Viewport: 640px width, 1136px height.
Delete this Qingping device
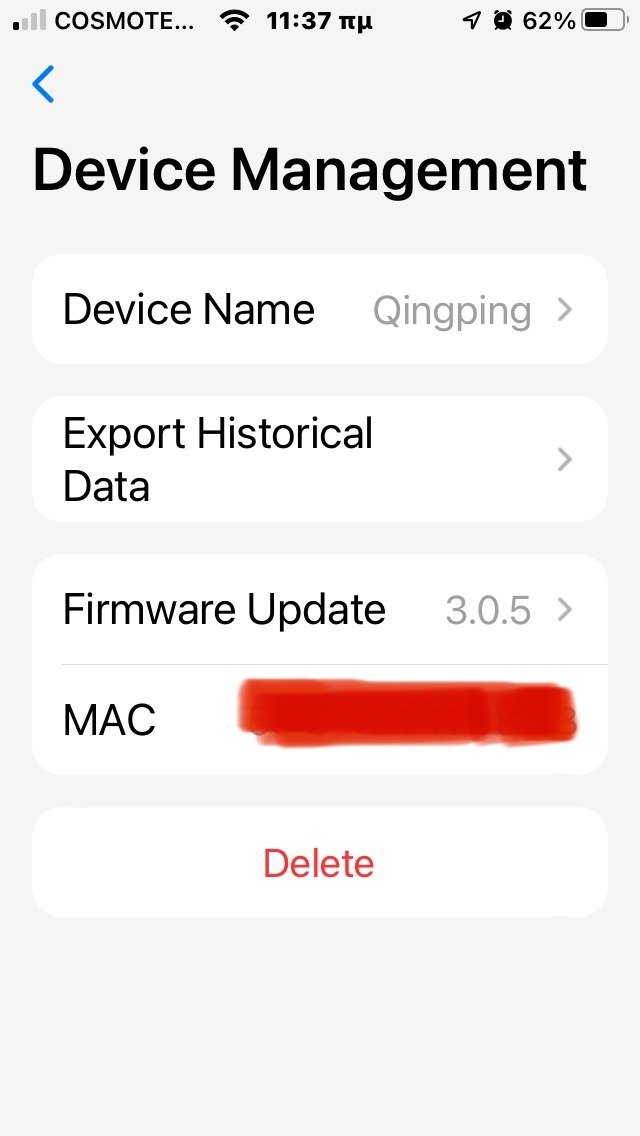(x=320, y=863)
